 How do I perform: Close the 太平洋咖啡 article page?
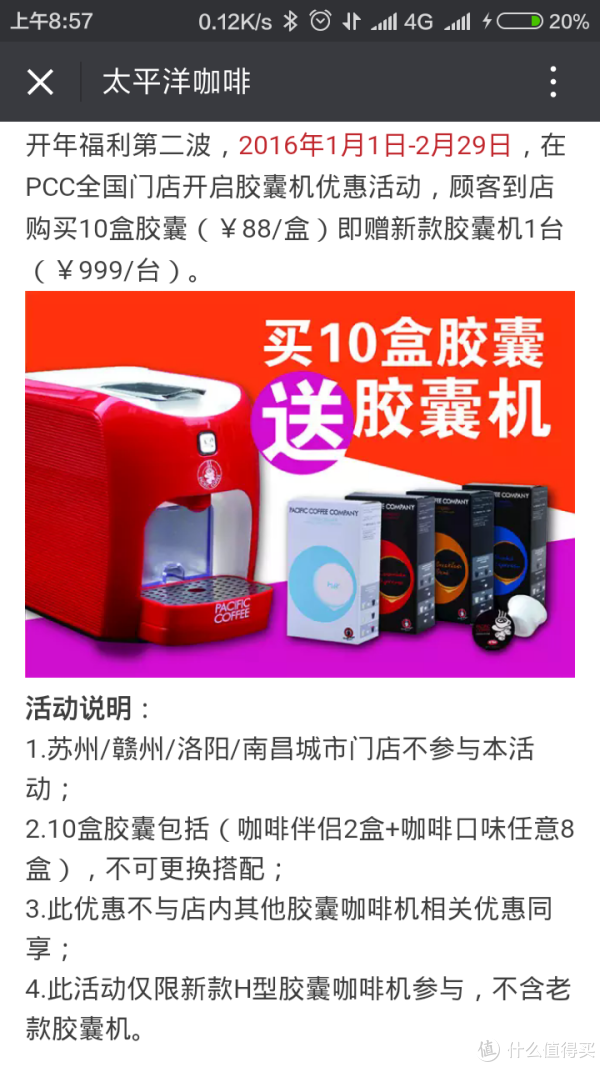(x=40, y=82)
